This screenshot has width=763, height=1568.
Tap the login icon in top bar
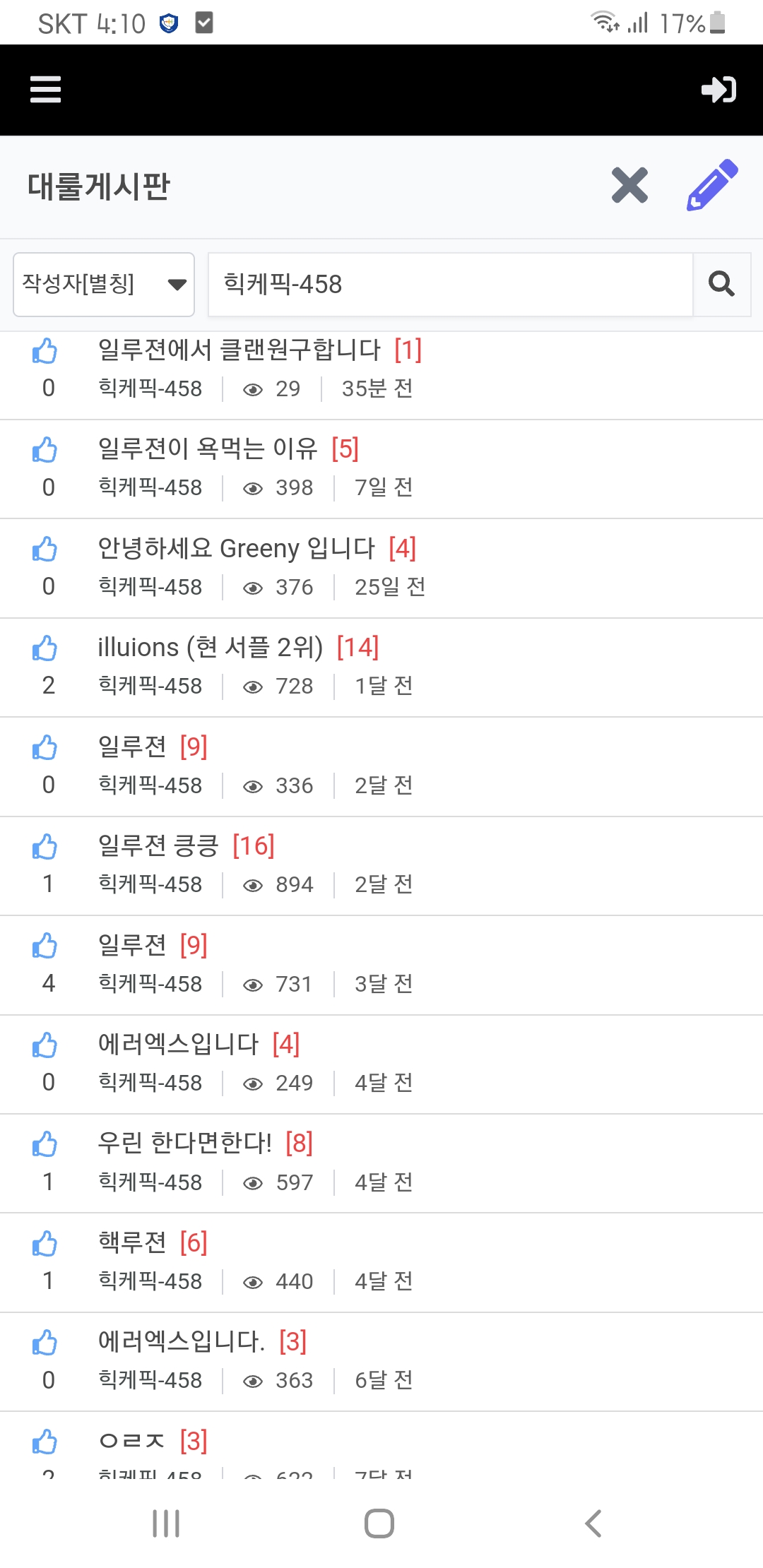(718, 90)
